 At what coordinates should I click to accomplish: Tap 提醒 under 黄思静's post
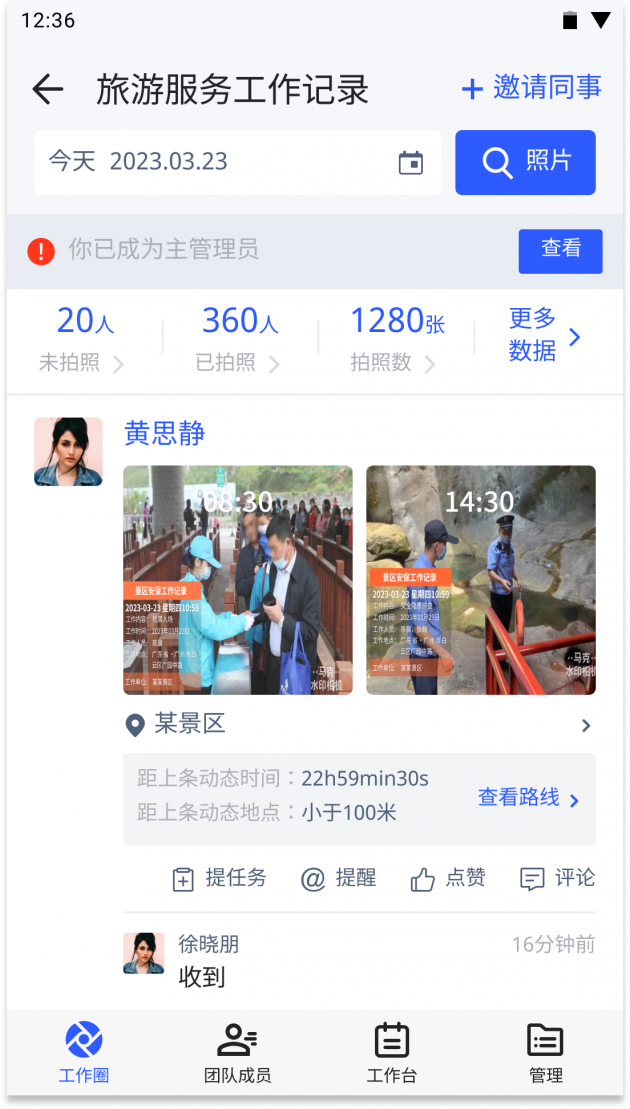338,878
